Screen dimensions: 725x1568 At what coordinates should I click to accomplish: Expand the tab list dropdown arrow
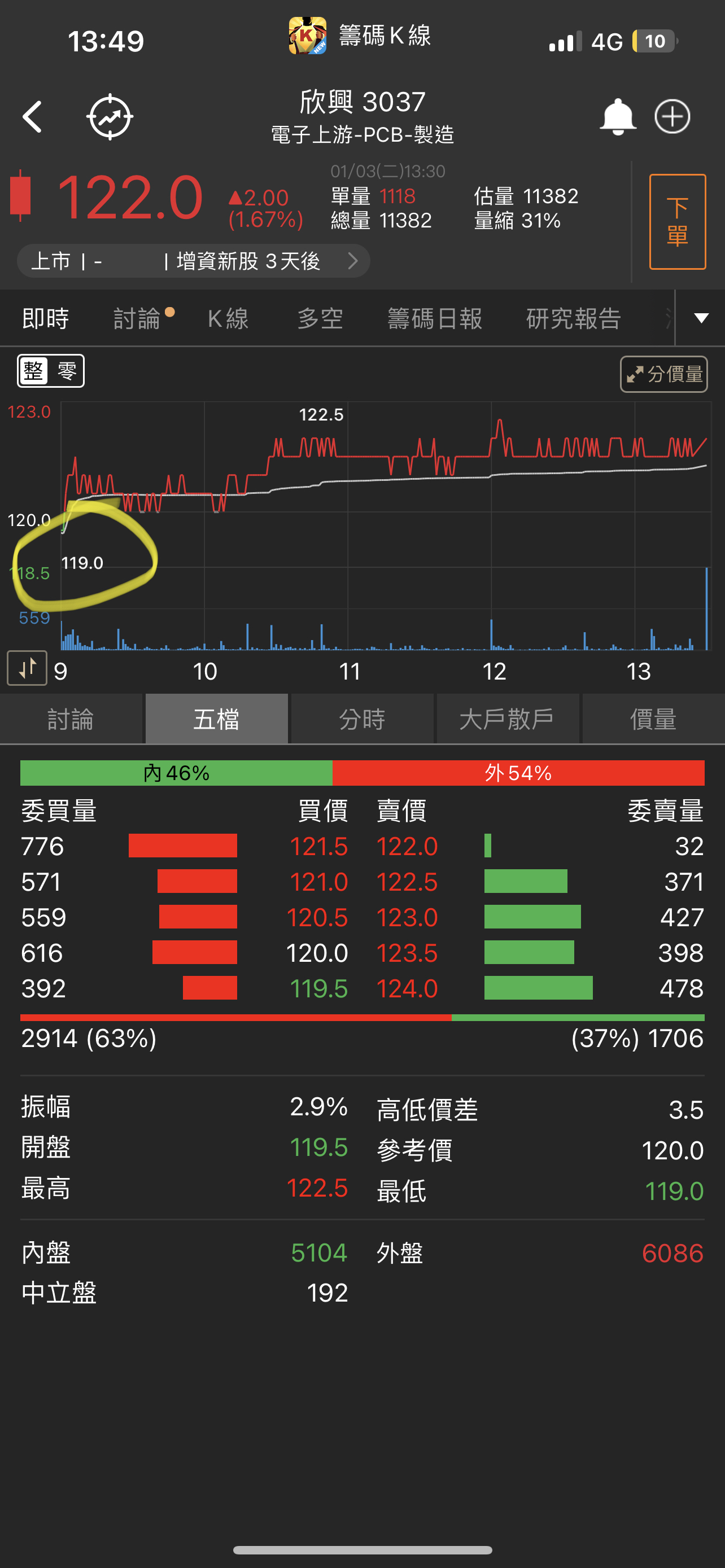click(x=701, y=318)
